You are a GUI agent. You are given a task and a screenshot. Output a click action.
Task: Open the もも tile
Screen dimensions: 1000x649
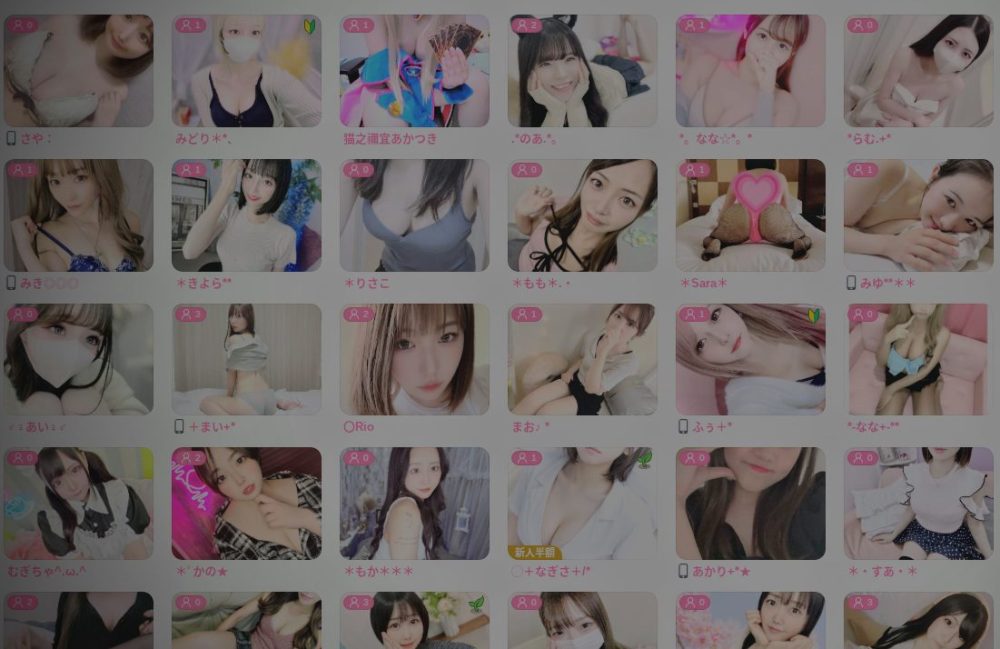pyautogui.click(x=582, y=215)
